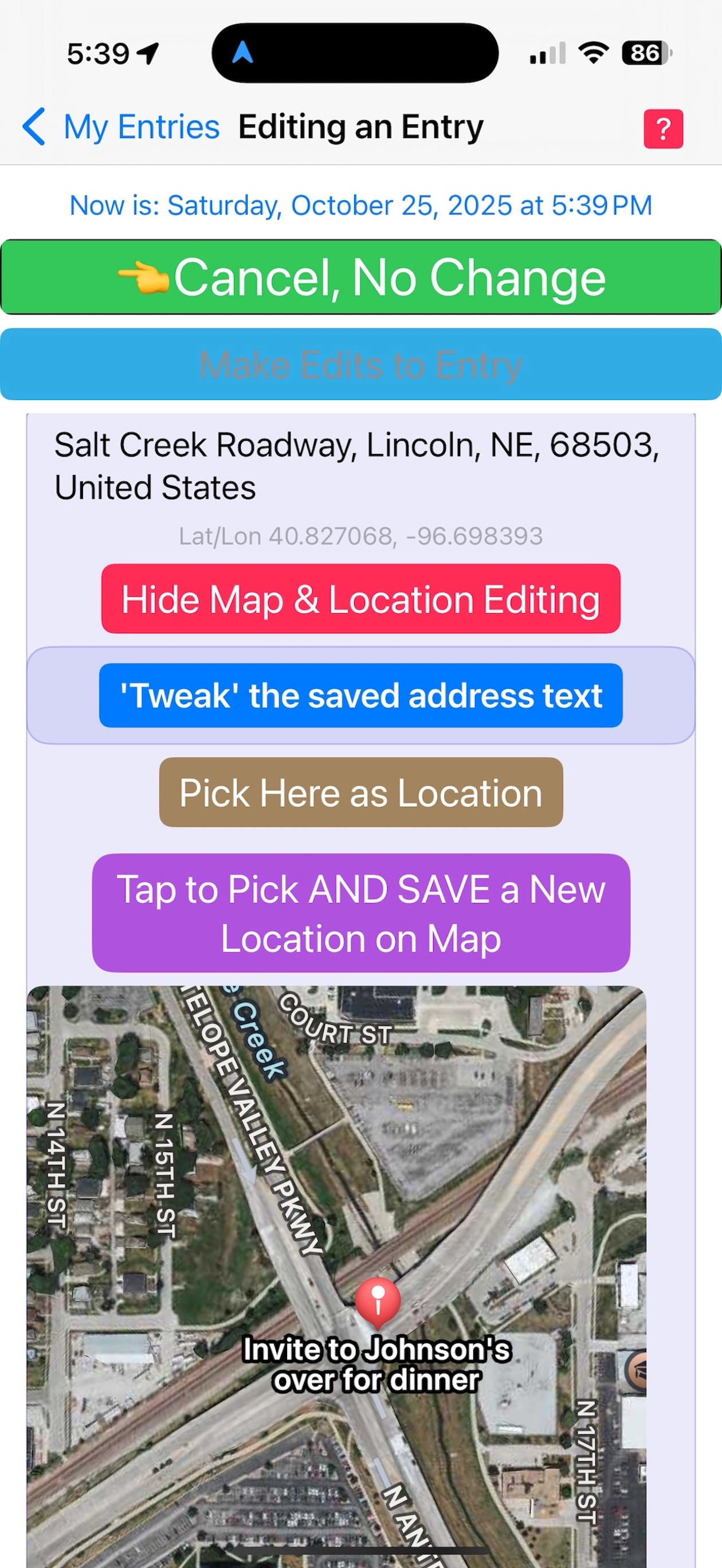Tap Make Edits to Entry button
Viewport: 722px width, 1568px height.
361,364
